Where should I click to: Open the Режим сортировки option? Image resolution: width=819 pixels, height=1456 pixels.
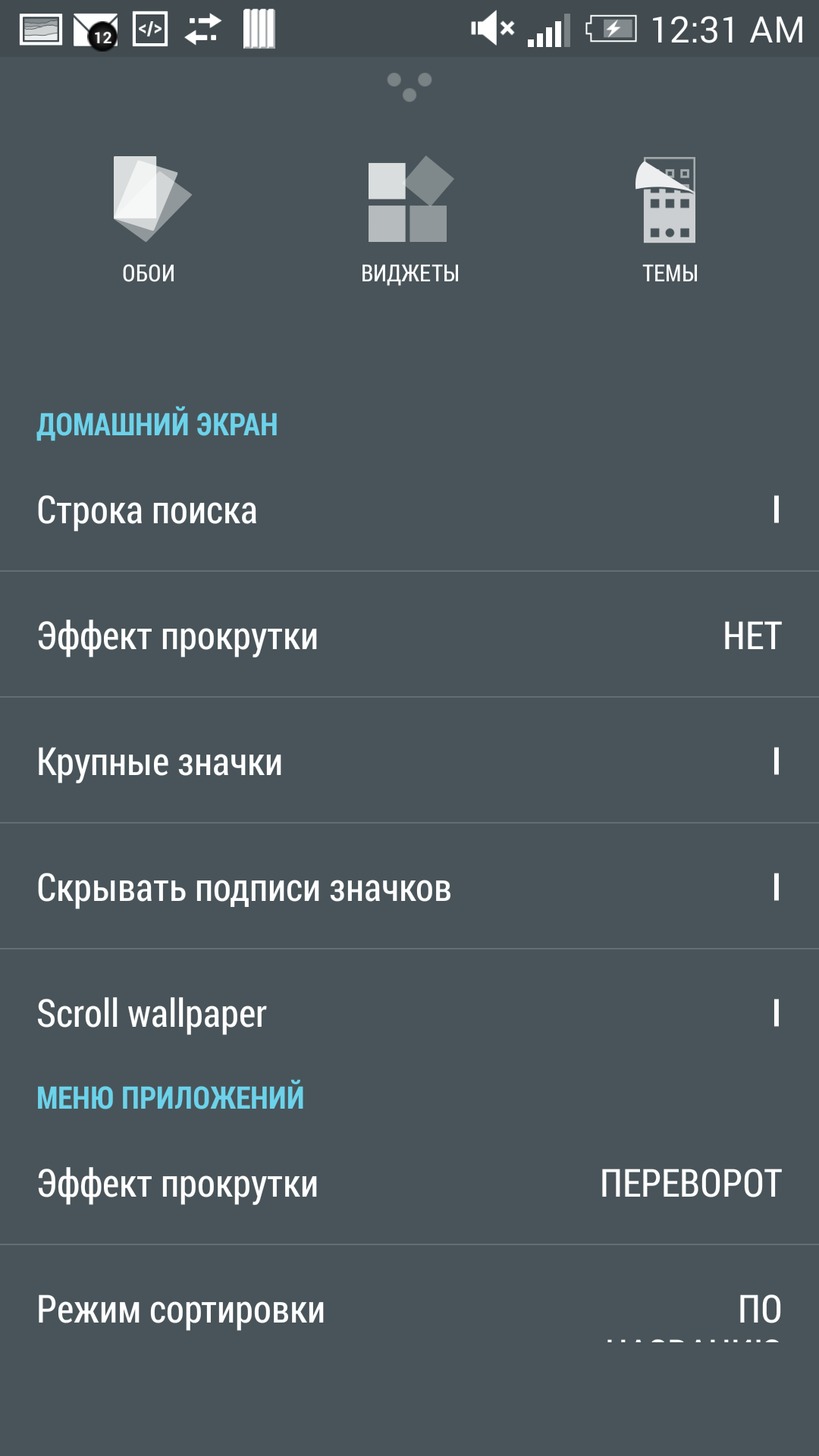409,1309
